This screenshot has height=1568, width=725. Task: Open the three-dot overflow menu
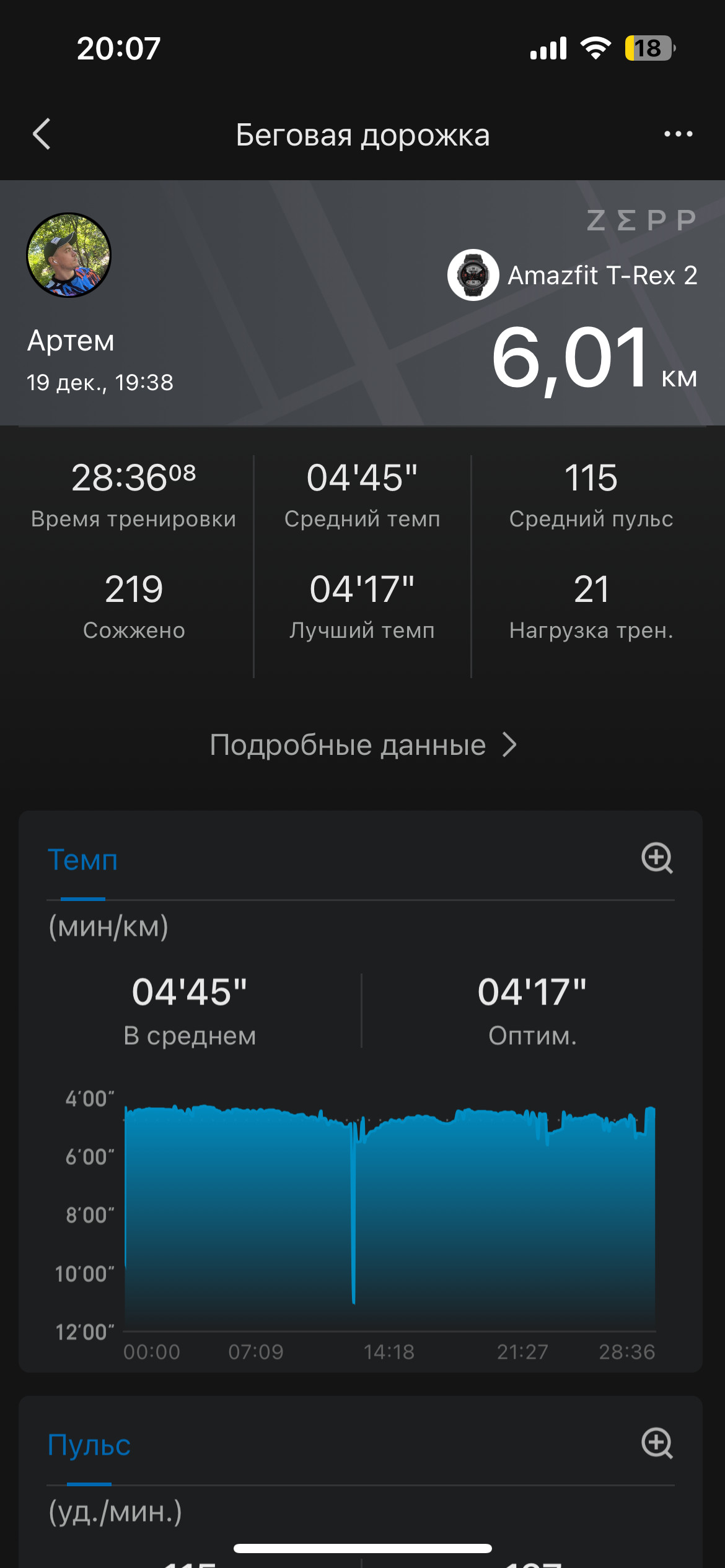coord(678,134)
